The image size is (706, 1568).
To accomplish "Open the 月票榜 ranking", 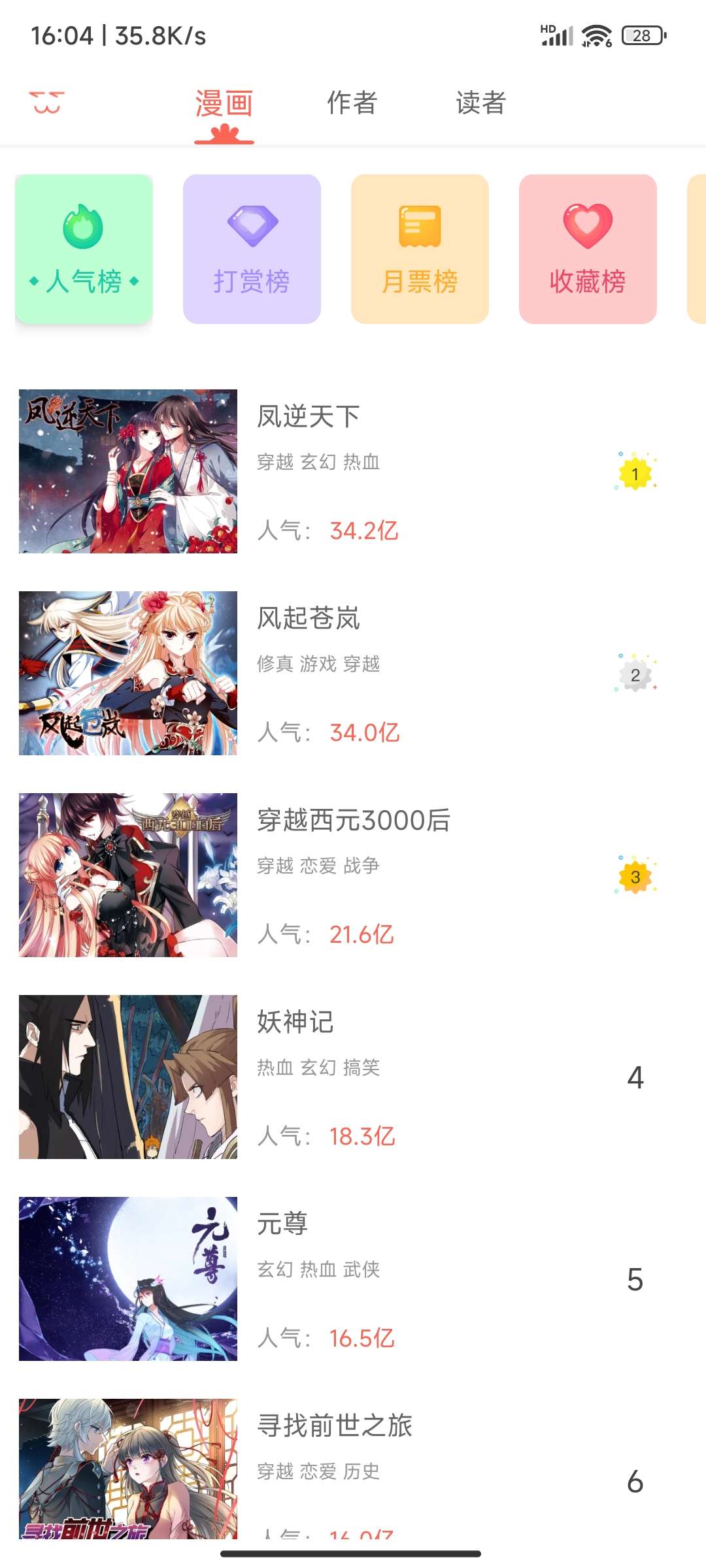I will pyautogui.click(x=420, y=249).
